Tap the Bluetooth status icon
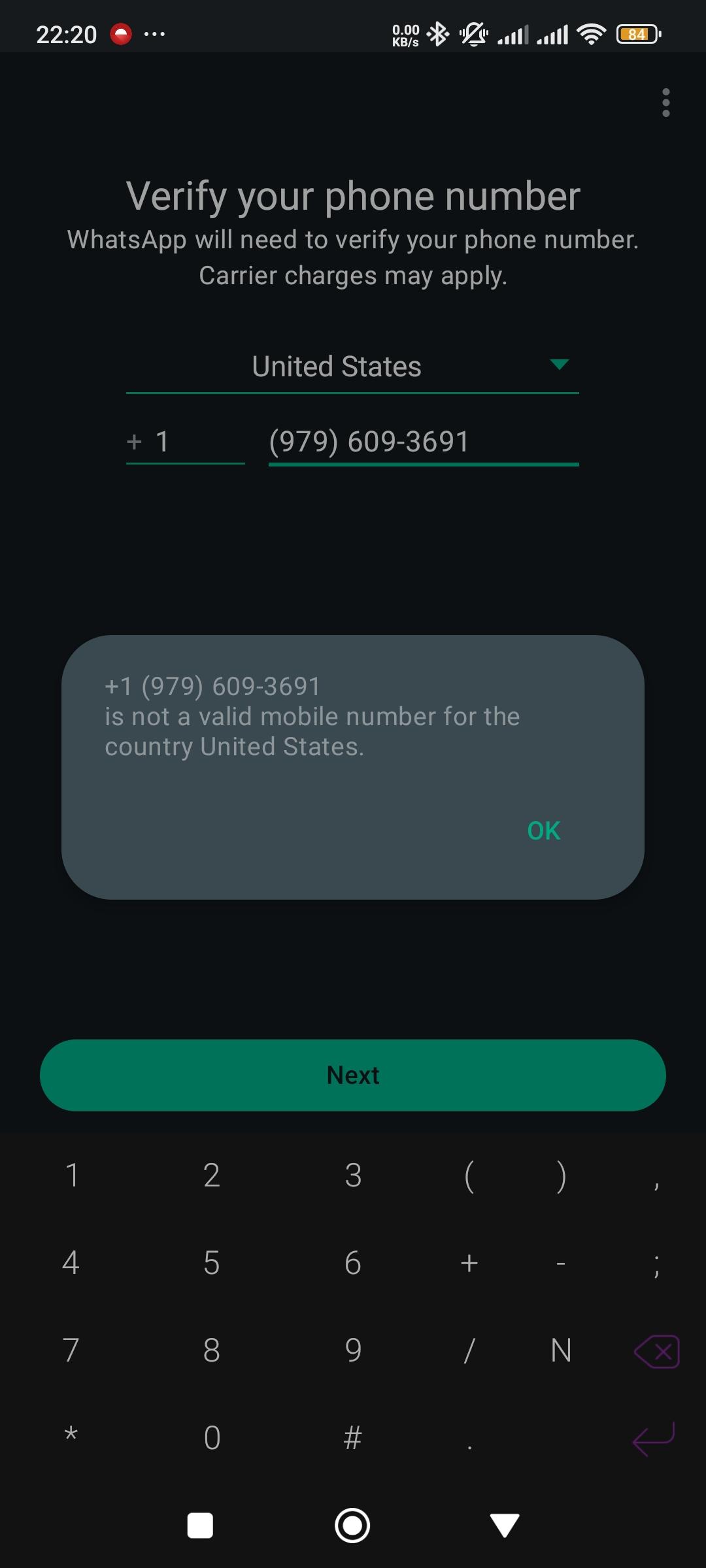The height and width of the screenshot is (1568, 706). click(x=439, y=33)
